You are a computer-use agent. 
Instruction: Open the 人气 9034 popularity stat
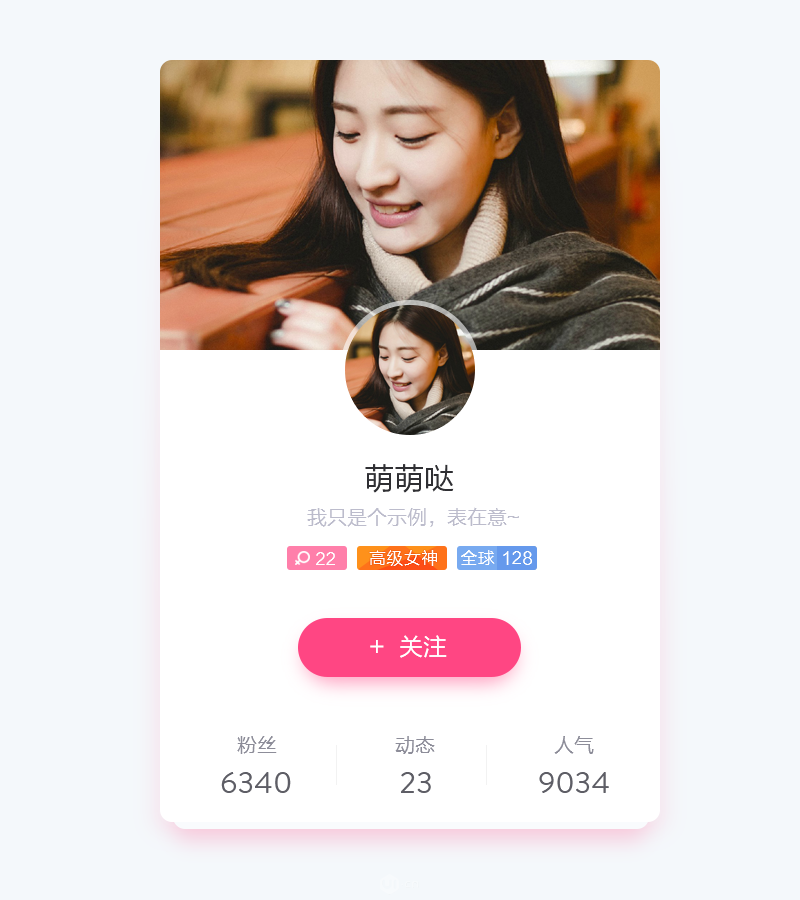573,766
